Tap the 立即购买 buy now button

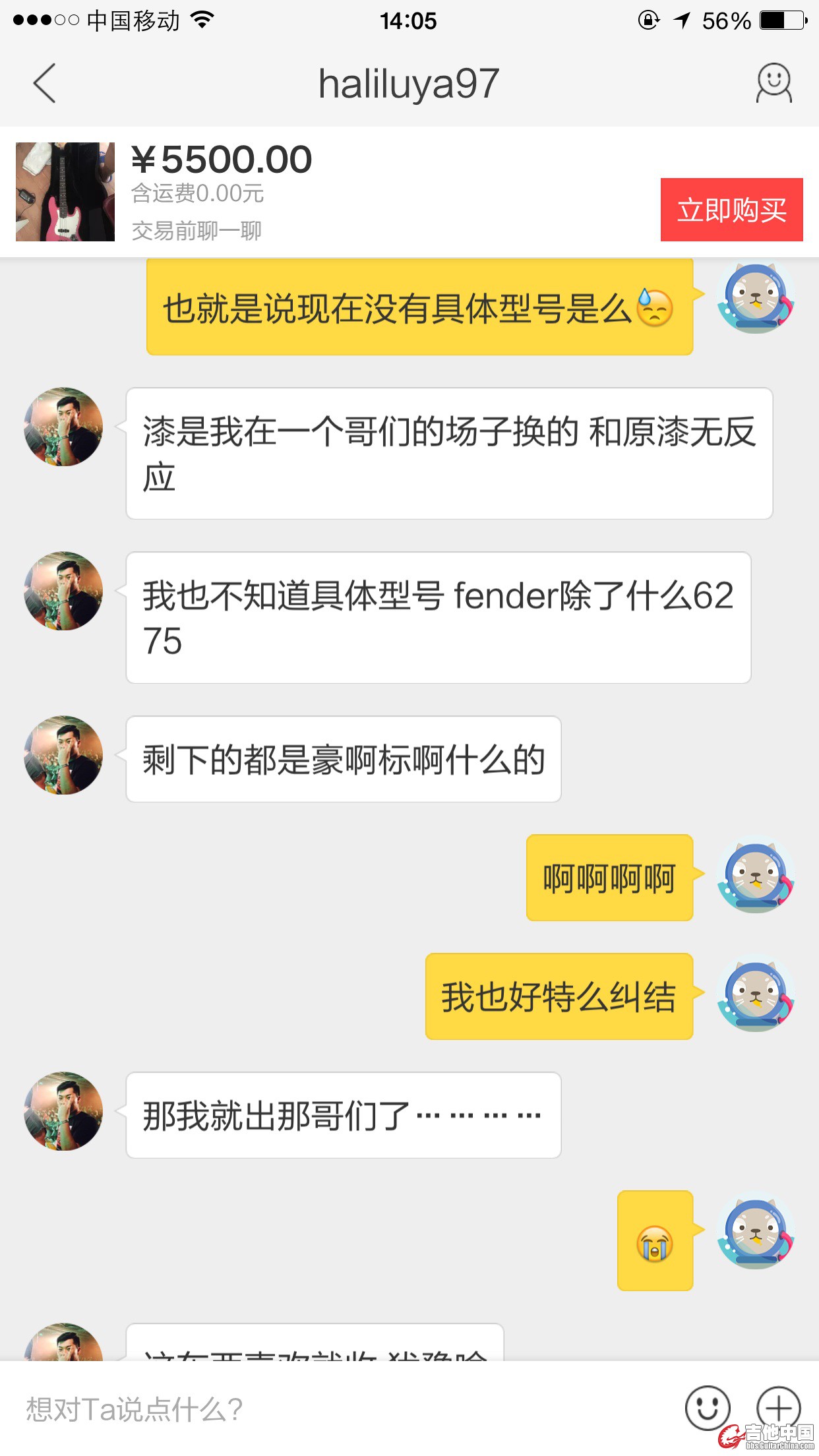[731, 210]
